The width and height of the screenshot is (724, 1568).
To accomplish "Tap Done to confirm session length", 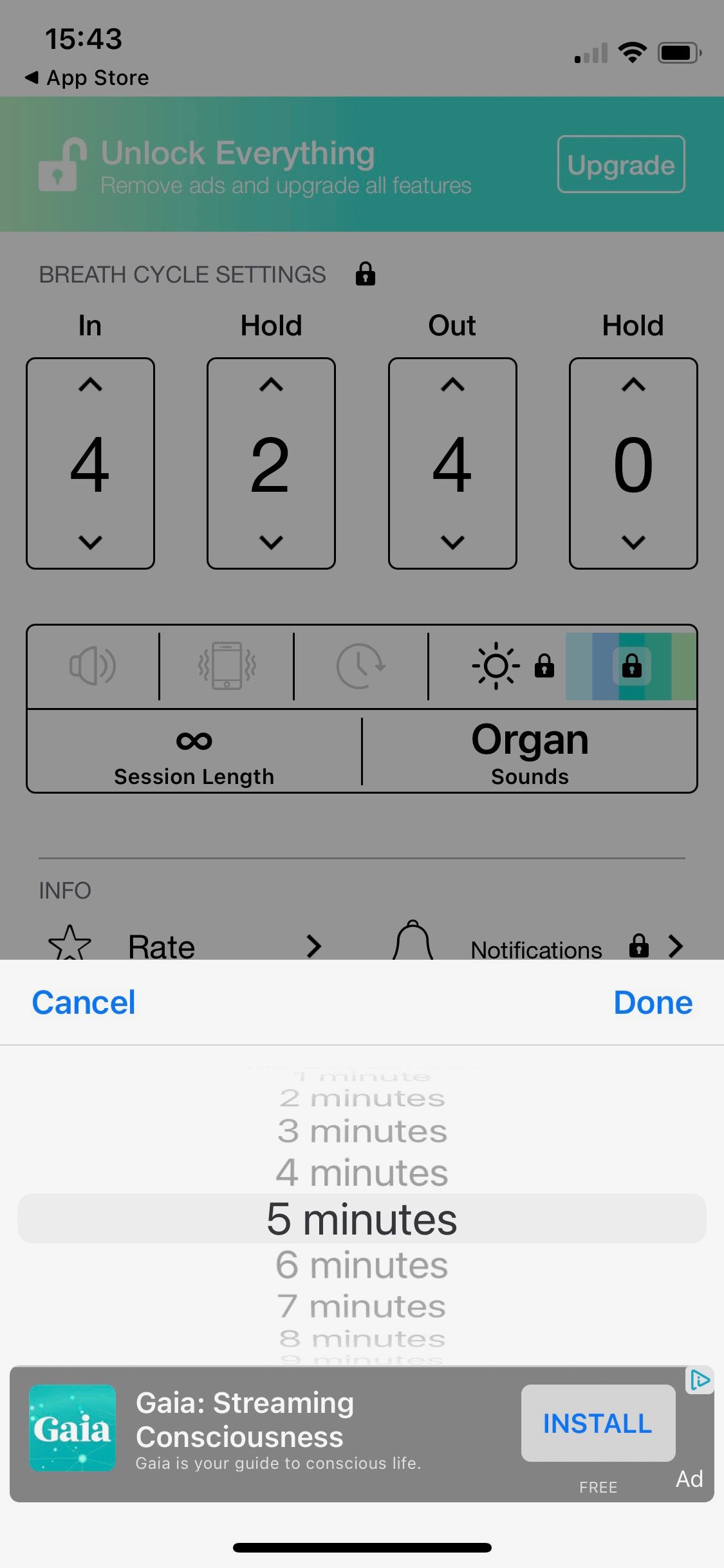I will click(653, 1003).
